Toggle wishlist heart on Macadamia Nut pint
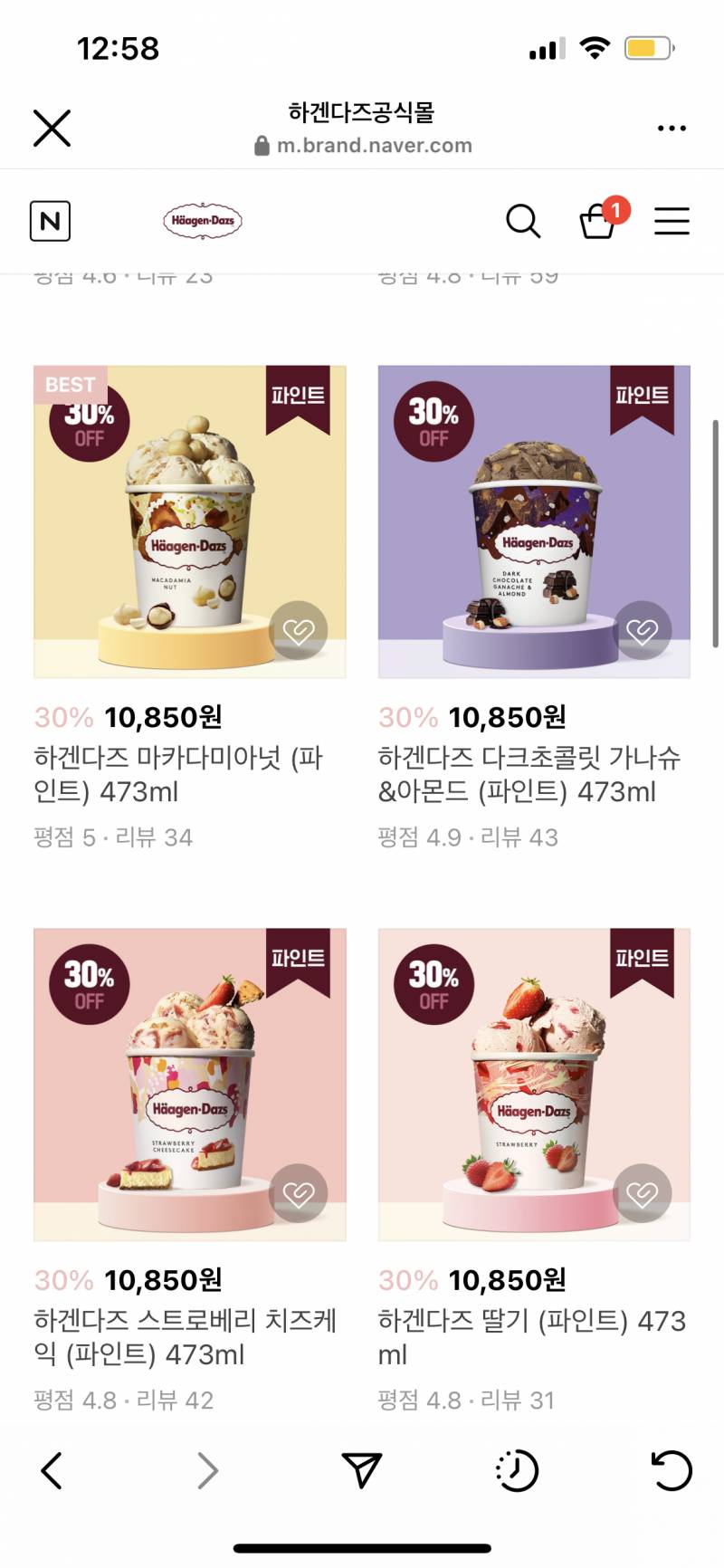Viewport: 724px width, 1568px height. (x=300, y=632)
